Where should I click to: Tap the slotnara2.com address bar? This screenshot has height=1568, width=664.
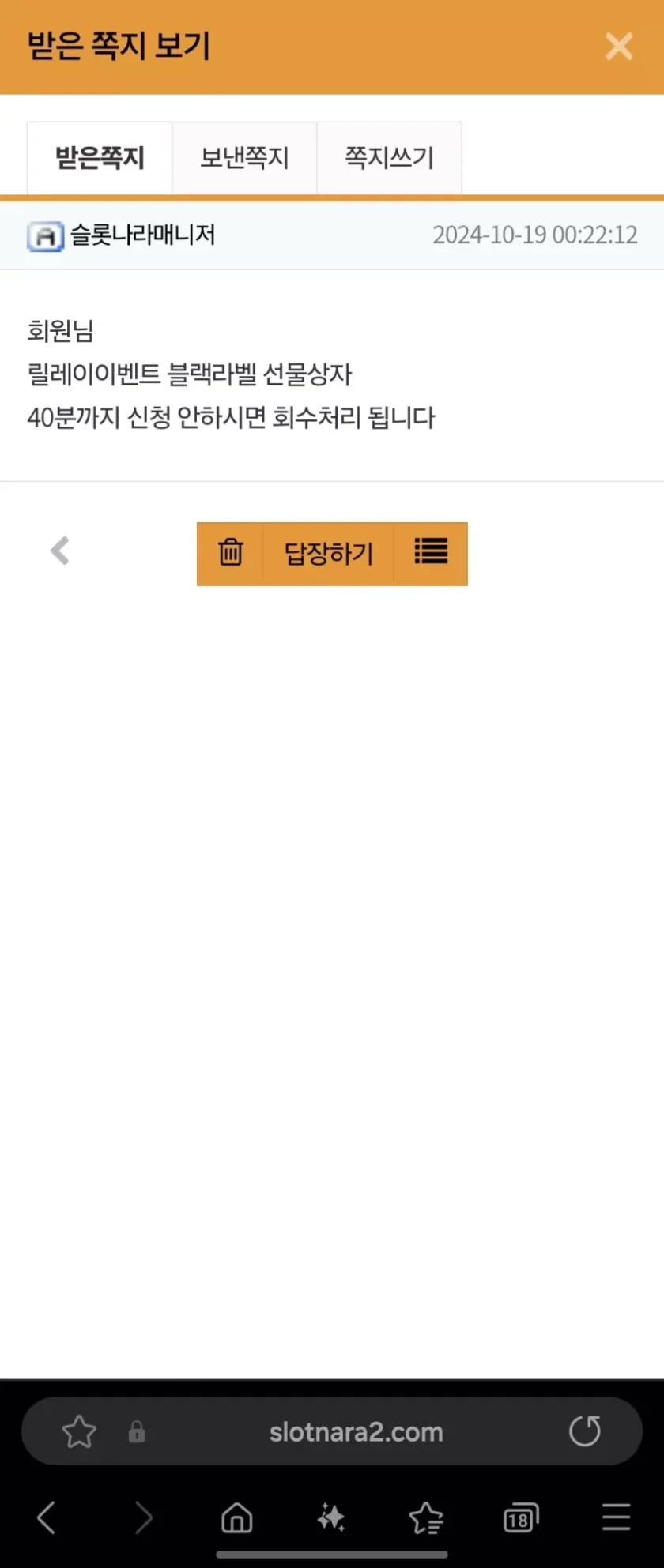click(x=356, y=1432)
